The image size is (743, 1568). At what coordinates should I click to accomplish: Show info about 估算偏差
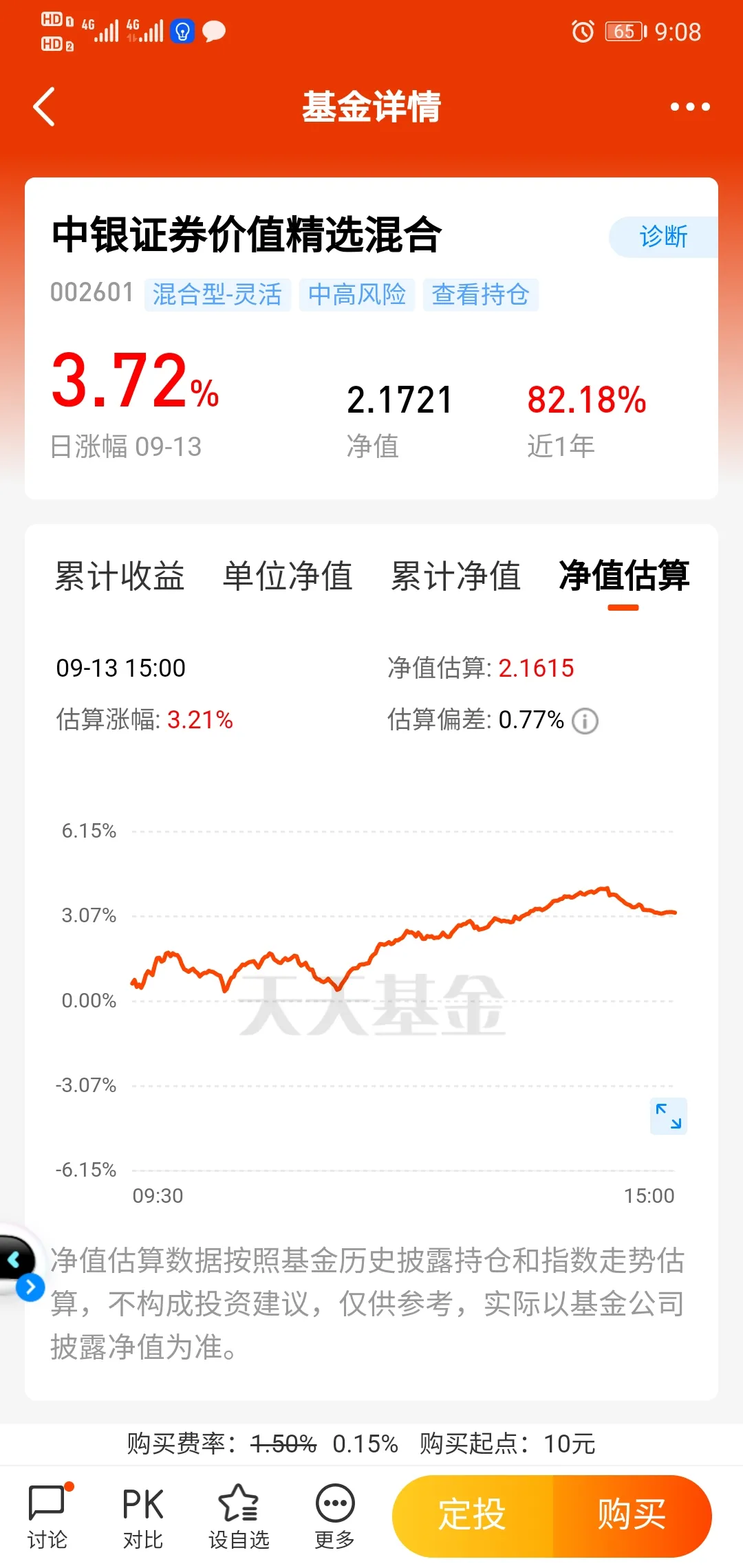585,721
